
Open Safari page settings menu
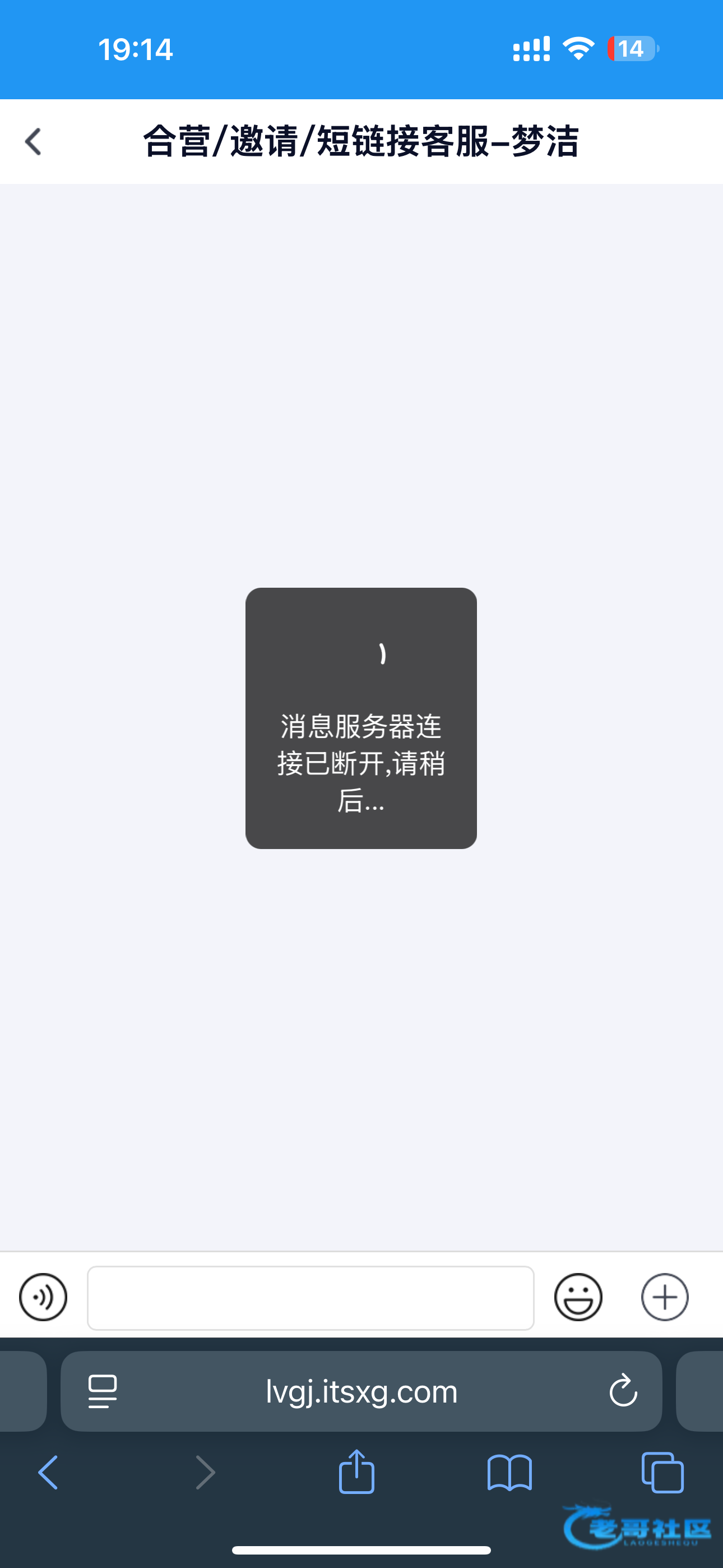pyautogui.click(x=102, y=1391)
